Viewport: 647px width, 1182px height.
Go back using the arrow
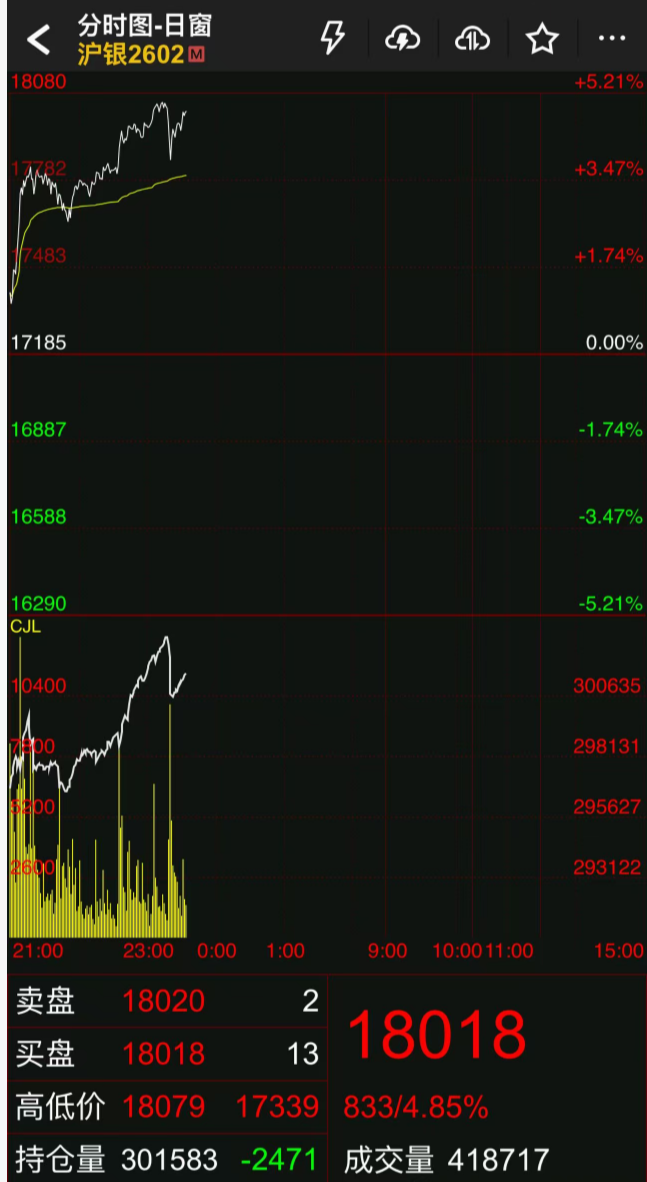tap(38, 40)
